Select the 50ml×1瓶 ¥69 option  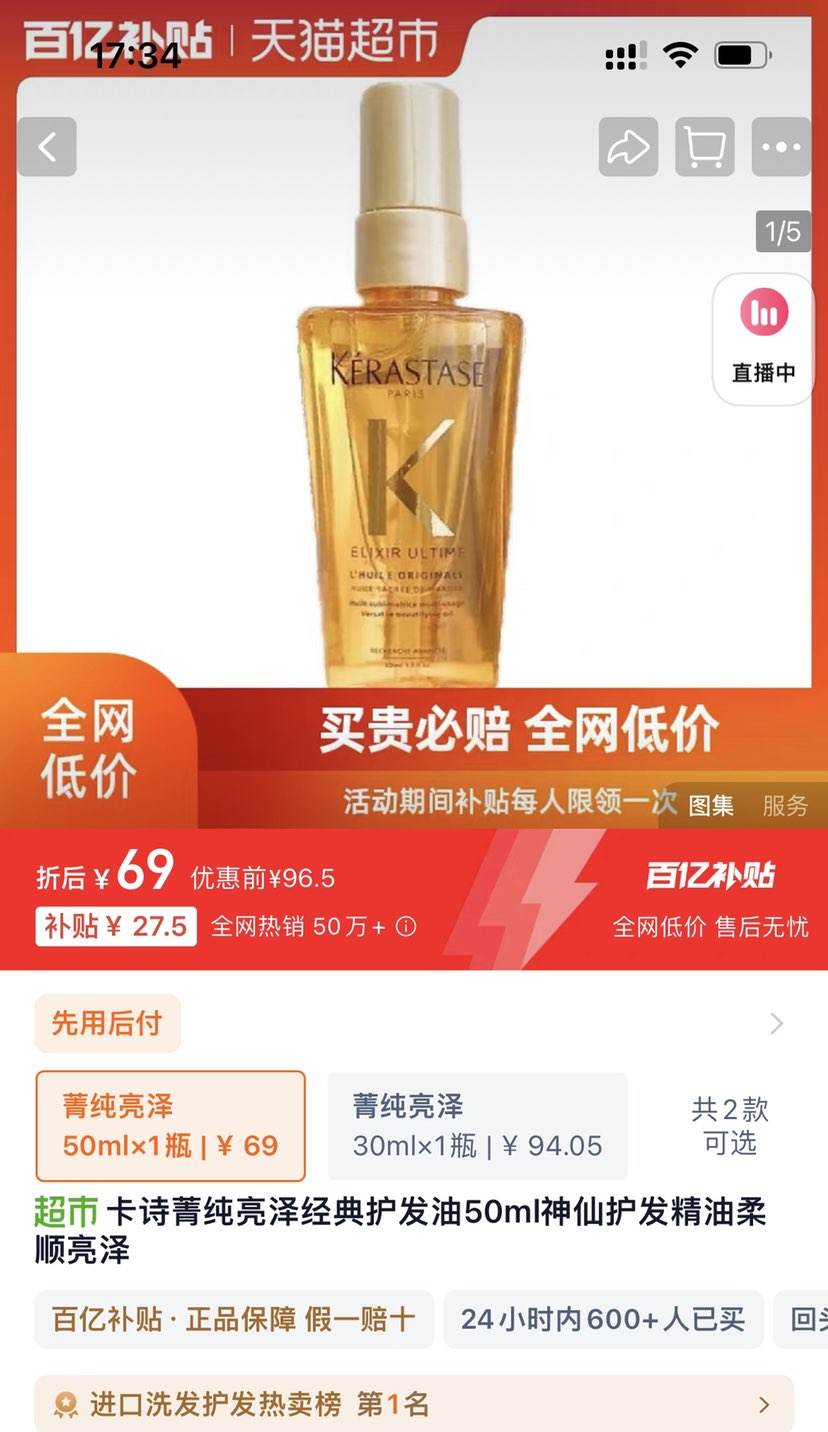click(x=170, y=1126)
